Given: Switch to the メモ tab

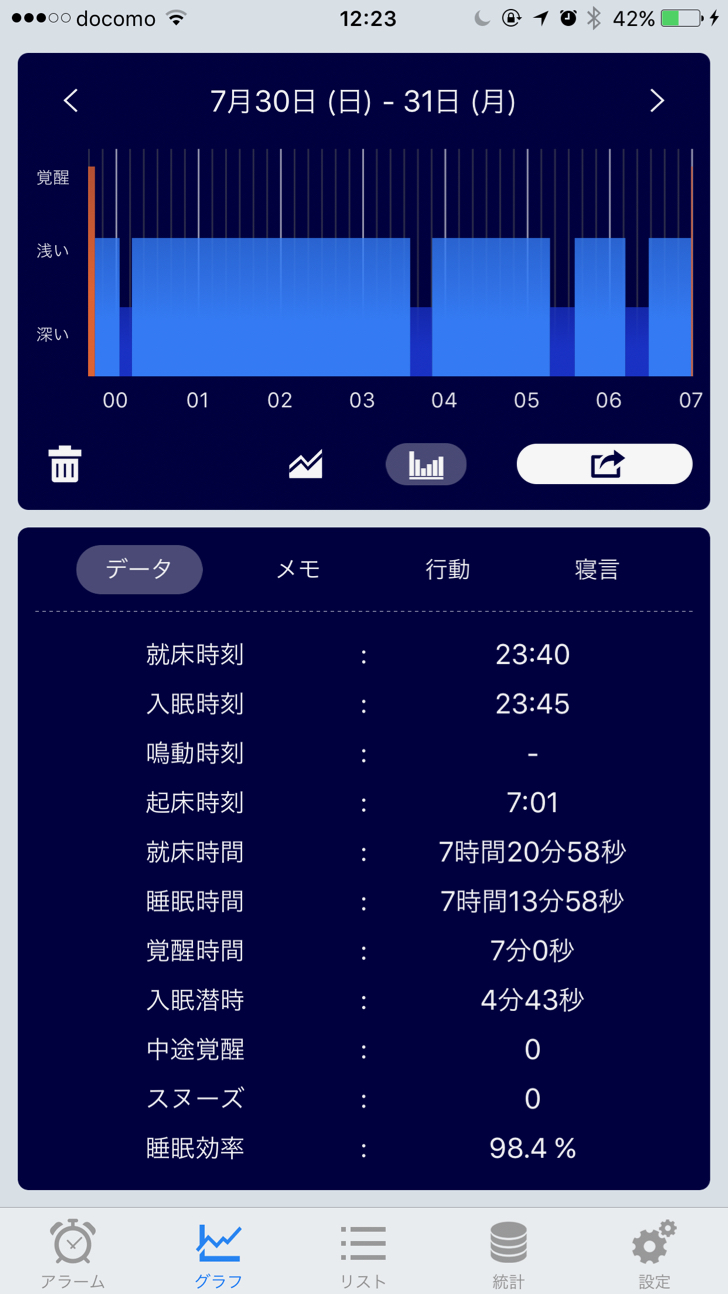Looking at the screenshot, I should pos(298,569).
